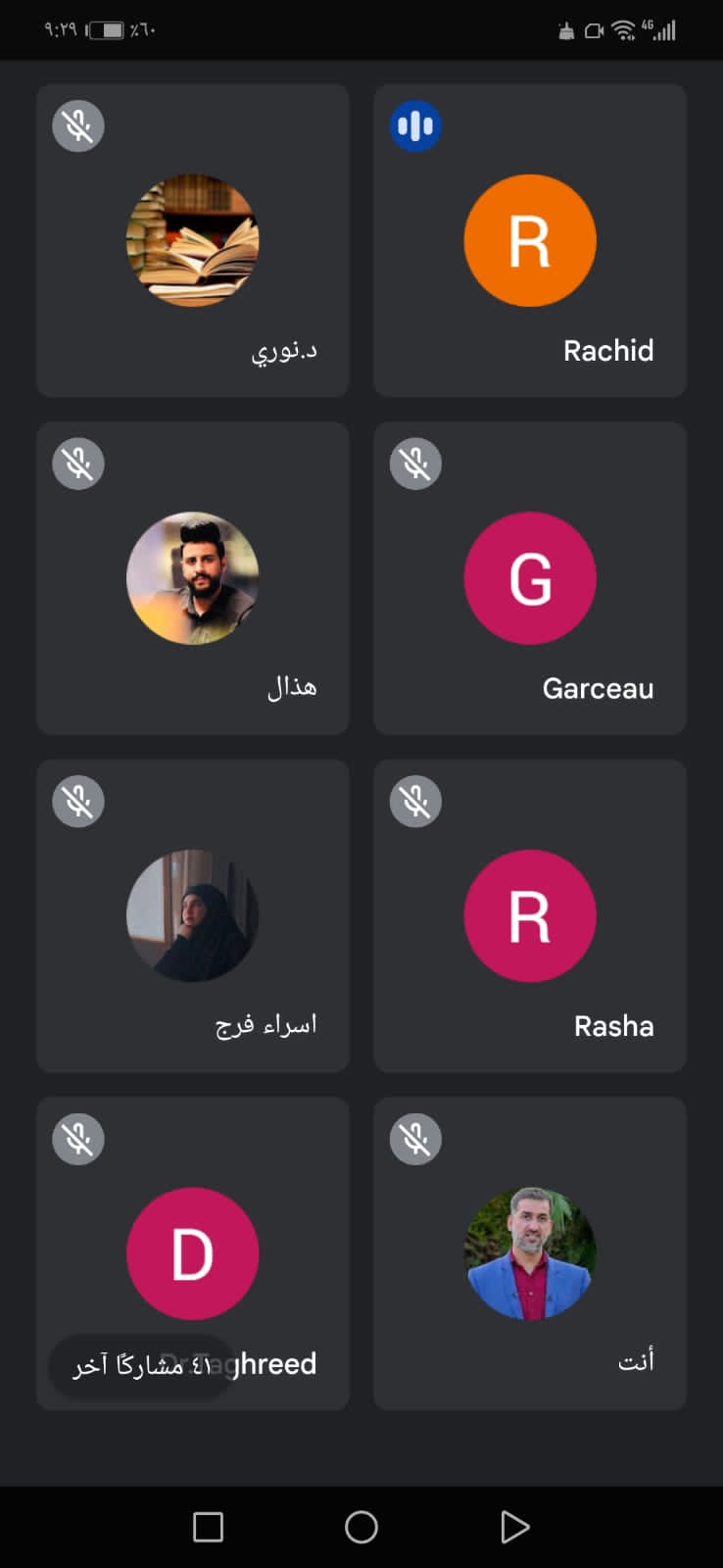Open Garceau's participant tile
This screenshot has height=1568, width=723.
click(529, 578)
